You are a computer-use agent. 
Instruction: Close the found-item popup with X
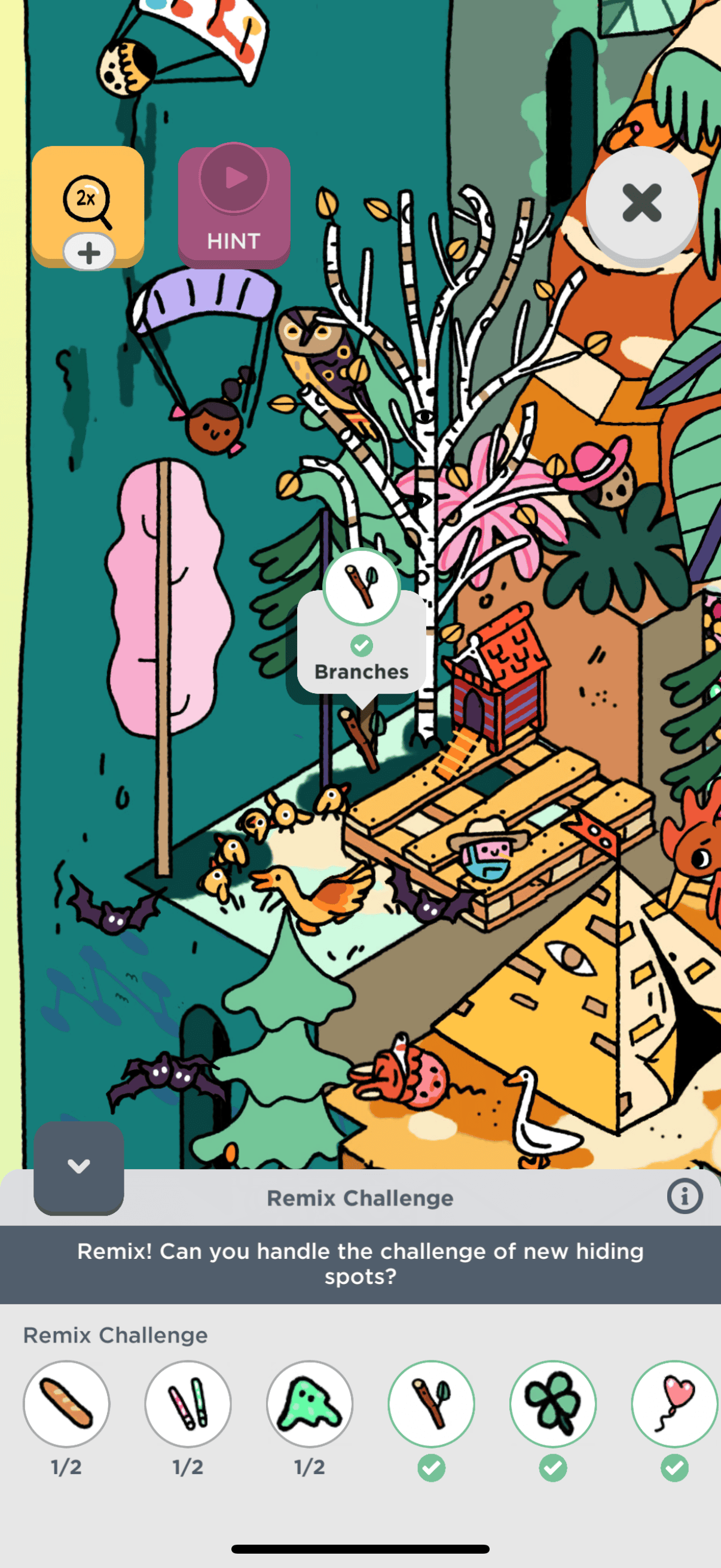point(641,202)
